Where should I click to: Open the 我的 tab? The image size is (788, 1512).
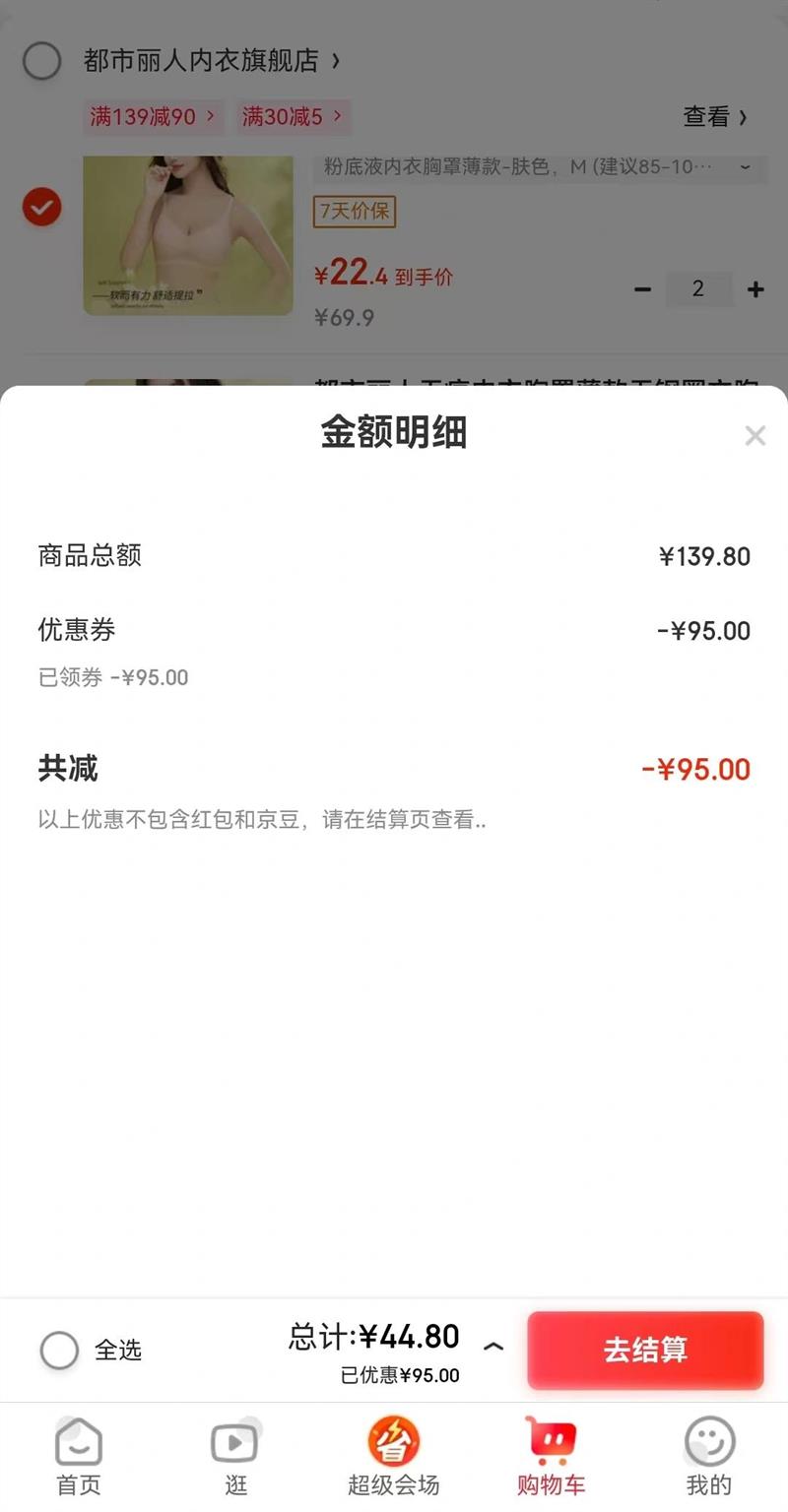(x=709, y=1457)
